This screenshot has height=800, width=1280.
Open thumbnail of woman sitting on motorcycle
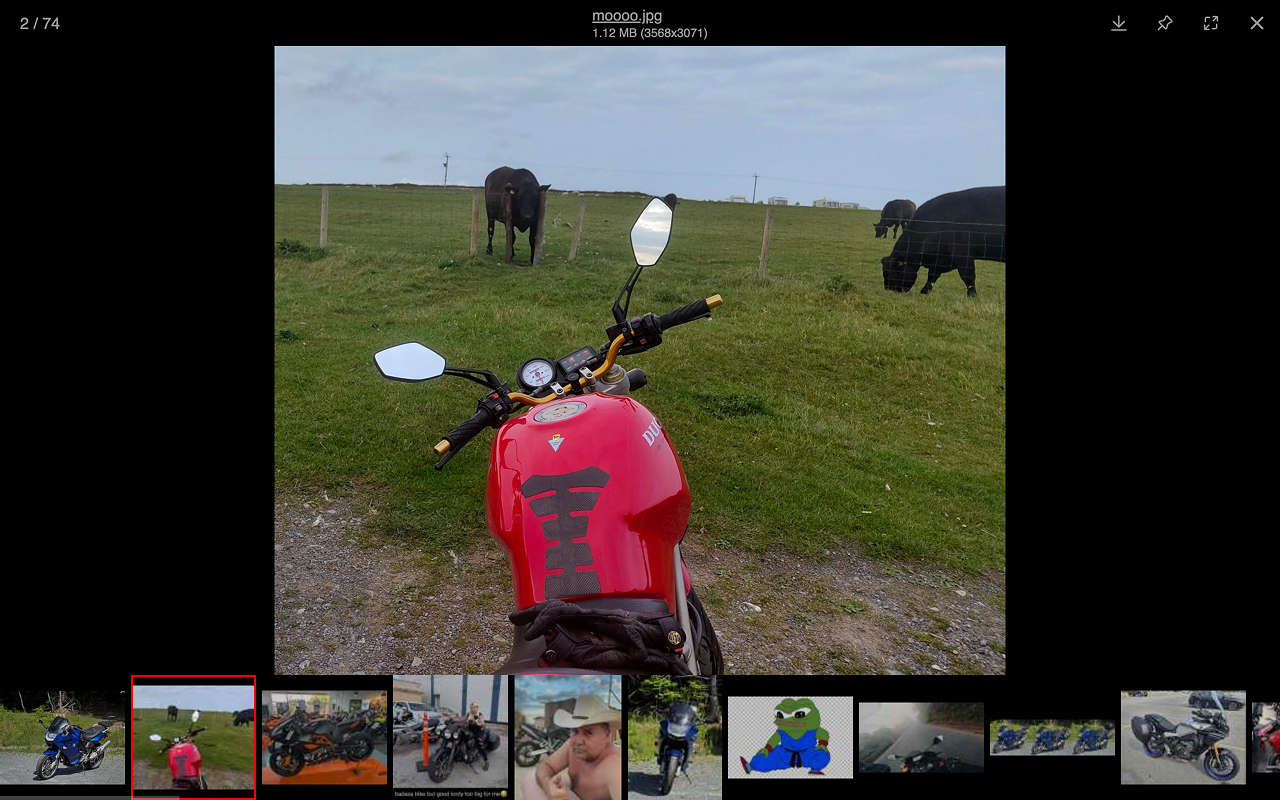point(451,737)
